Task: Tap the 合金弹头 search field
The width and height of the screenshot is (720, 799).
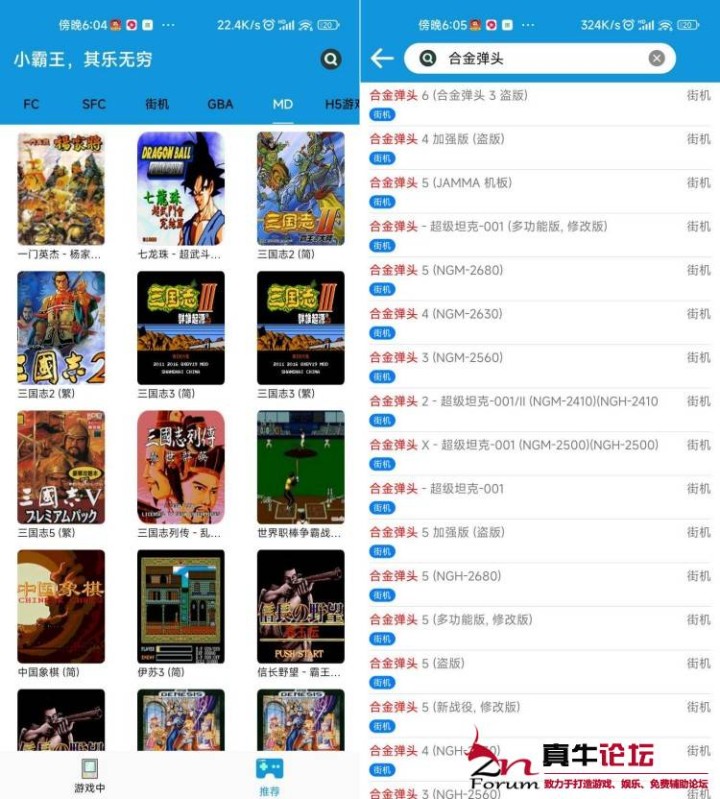Action: click(x=540, y=59)
